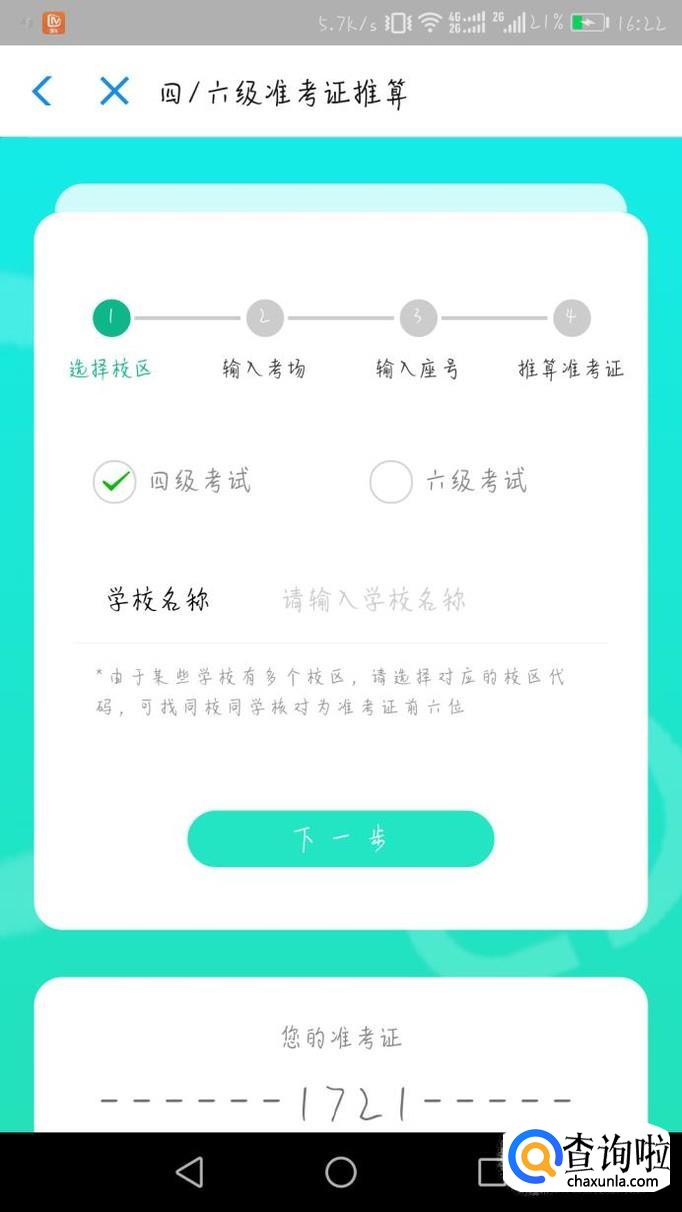Select the 六级考试 option
The width and height of the screenshot is (682, 1212).
(x=391, y=482)
